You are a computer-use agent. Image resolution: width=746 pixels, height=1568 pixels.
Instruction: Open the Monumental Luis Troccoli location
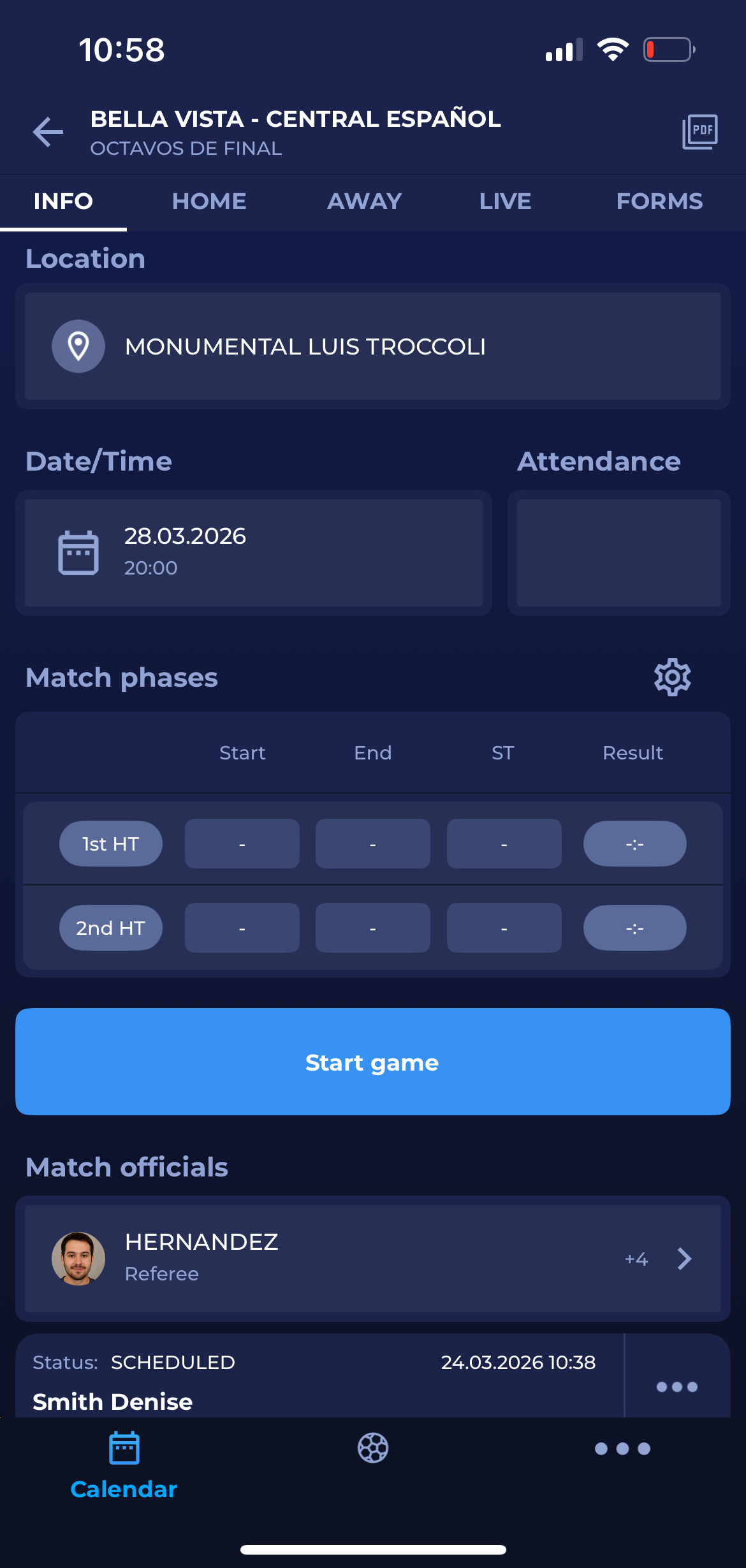click(x=372, y=346)
